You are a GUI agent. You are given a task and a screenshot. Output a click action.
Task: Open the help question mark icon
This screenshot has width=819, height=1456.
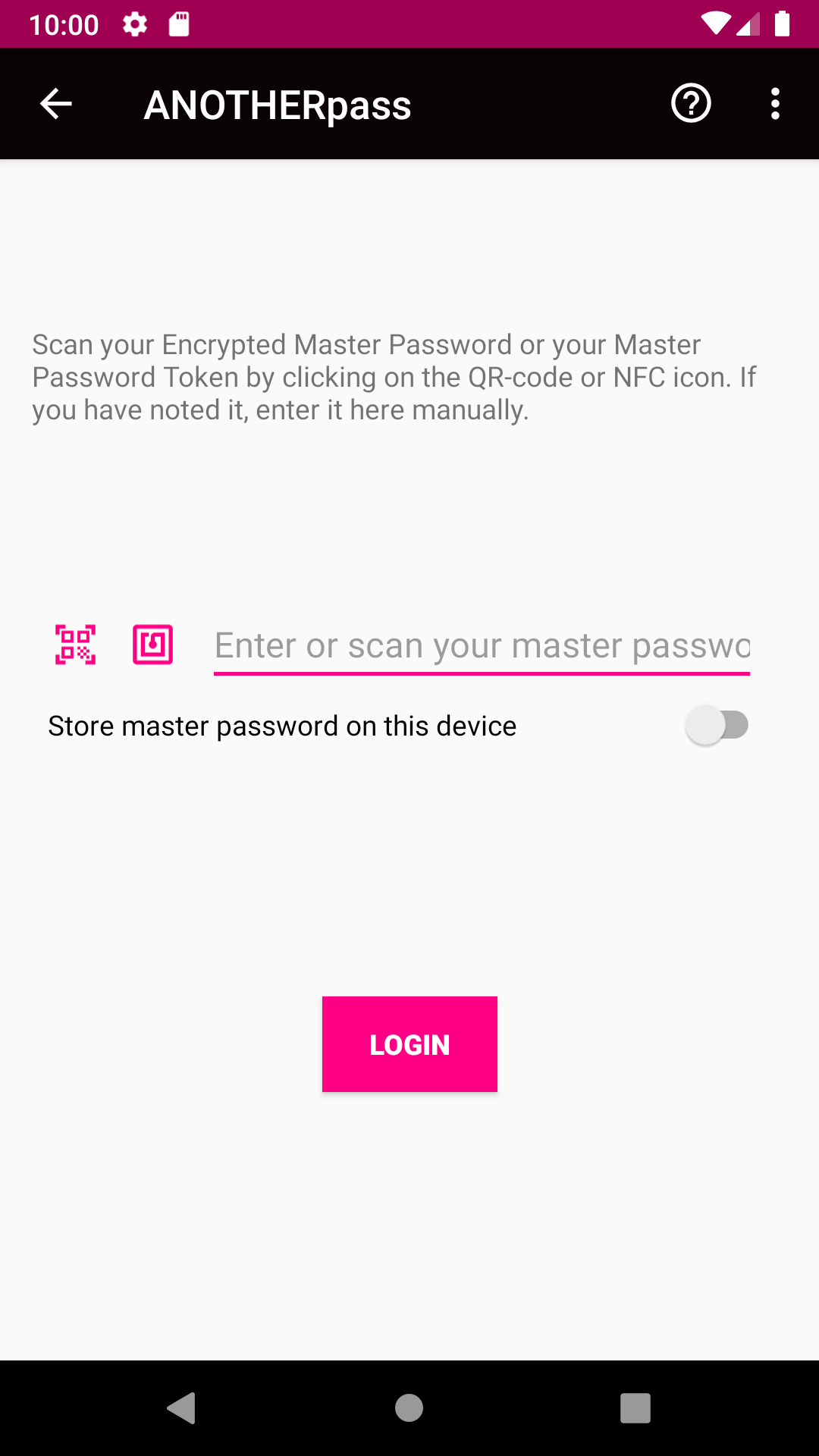tap(691, 104)
